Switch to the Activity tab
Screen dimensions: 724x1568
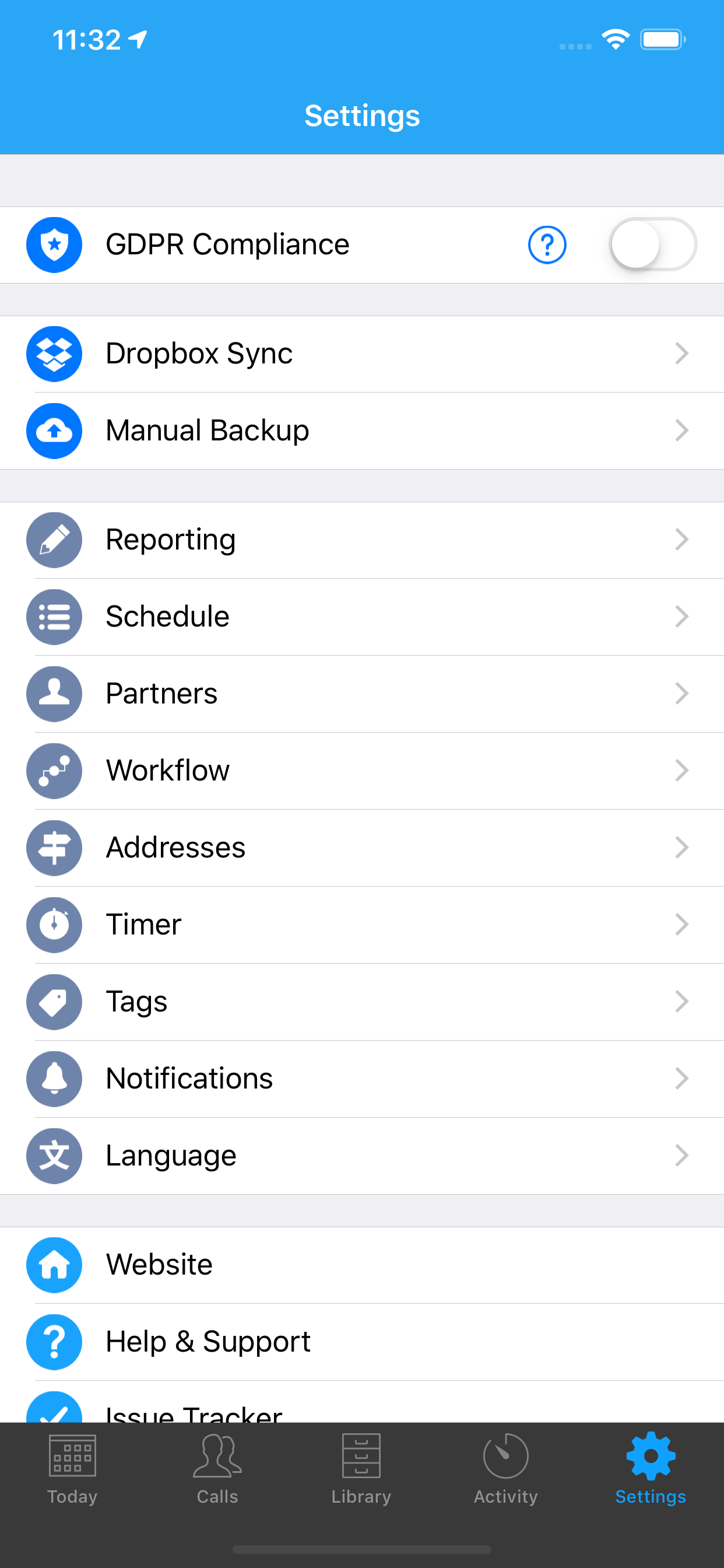tap(505, 1468)
